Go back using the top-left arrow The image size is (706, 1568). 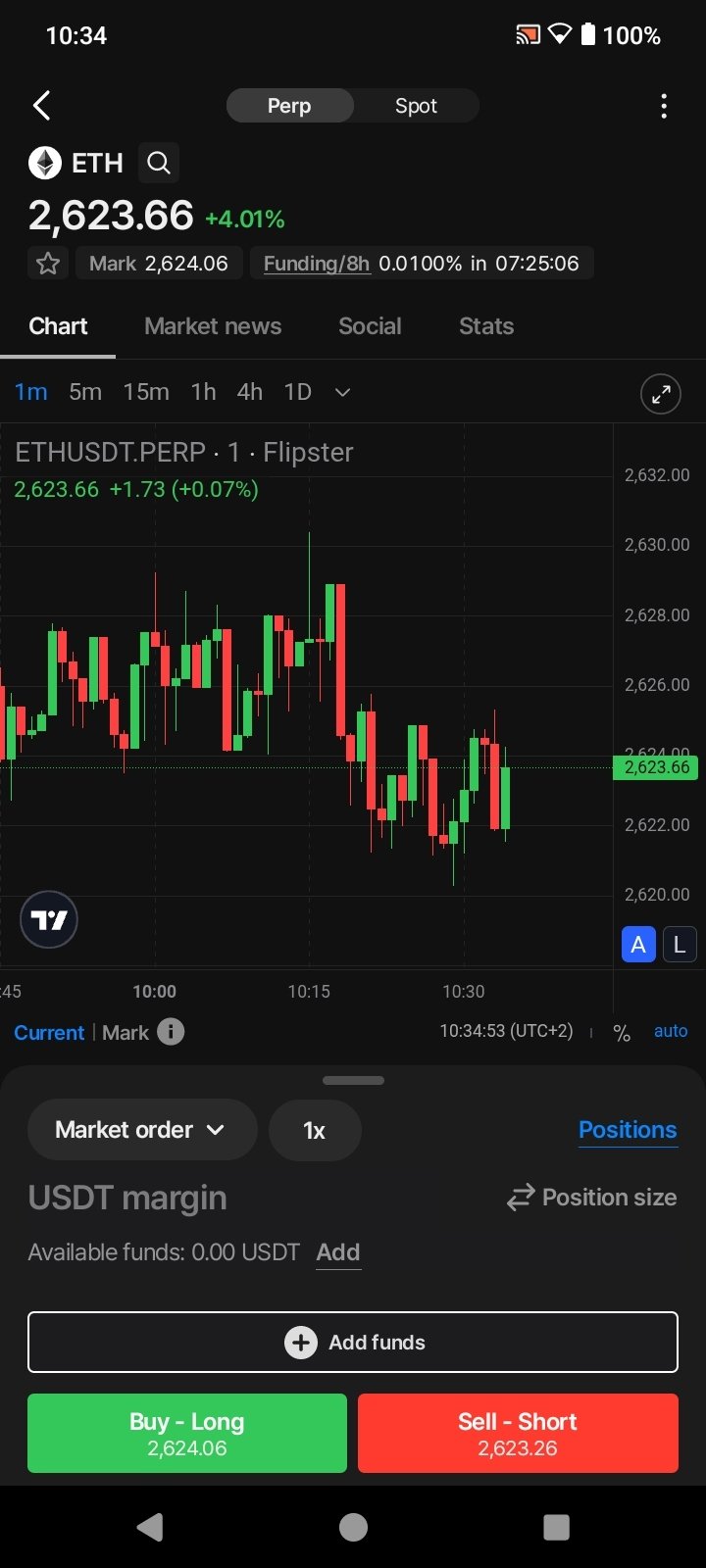pyautogui.click(x=41, y=106)
